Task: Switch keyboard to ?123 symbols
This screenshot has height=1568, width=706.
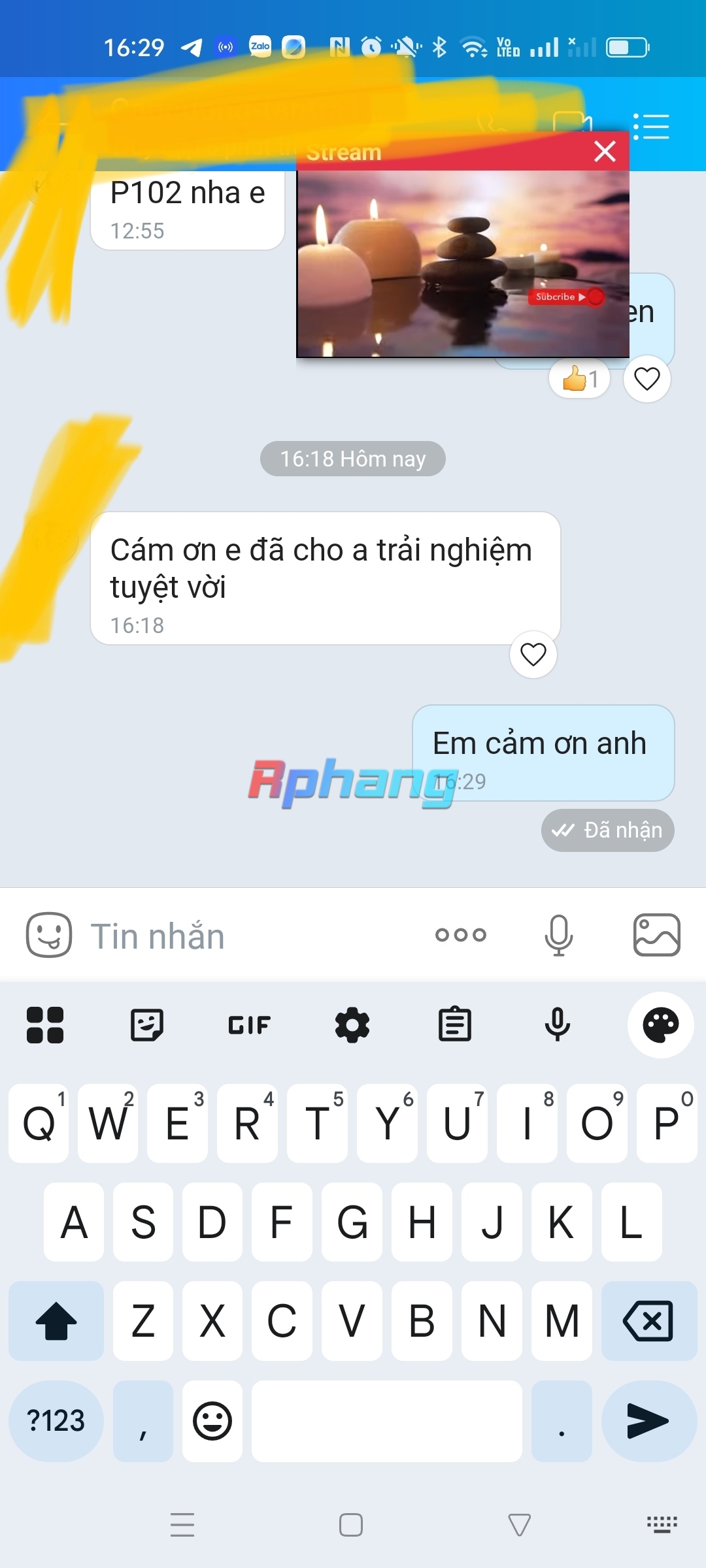Action: pyautogui.click(x=56, y=1421)
